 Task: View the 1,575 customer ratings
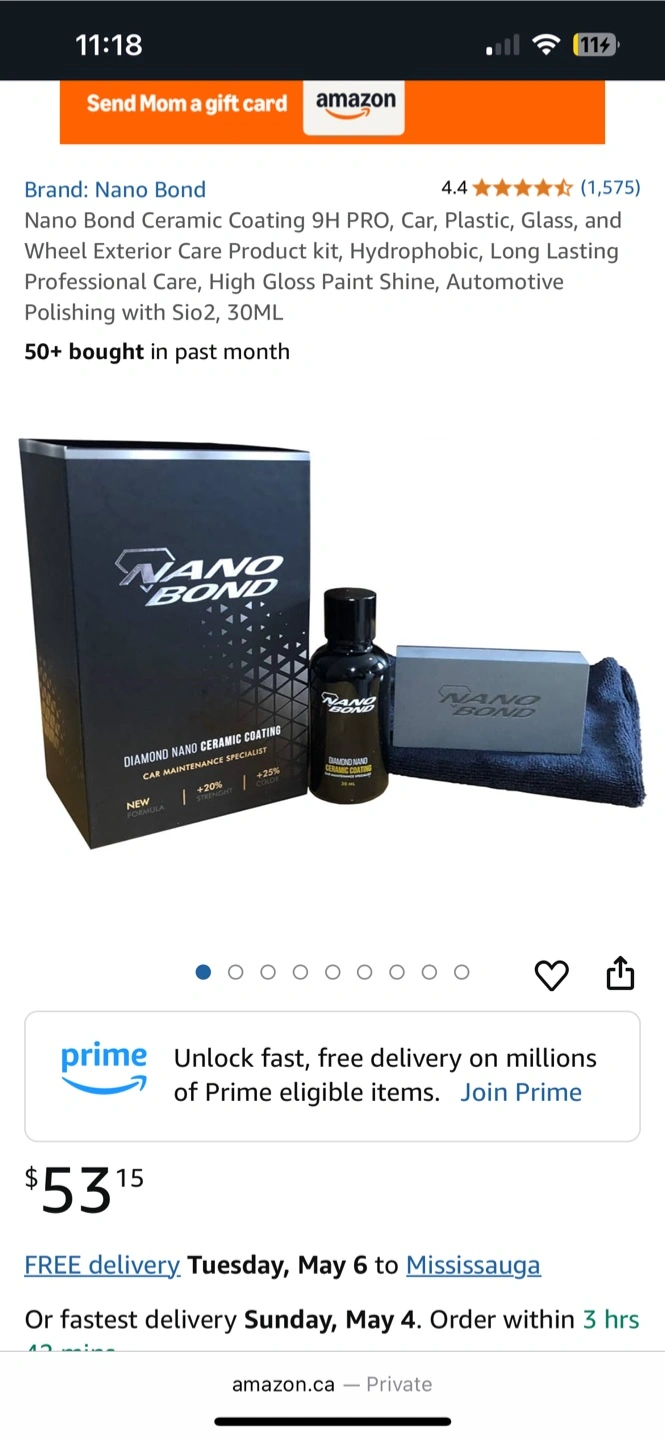click(610, 188)
